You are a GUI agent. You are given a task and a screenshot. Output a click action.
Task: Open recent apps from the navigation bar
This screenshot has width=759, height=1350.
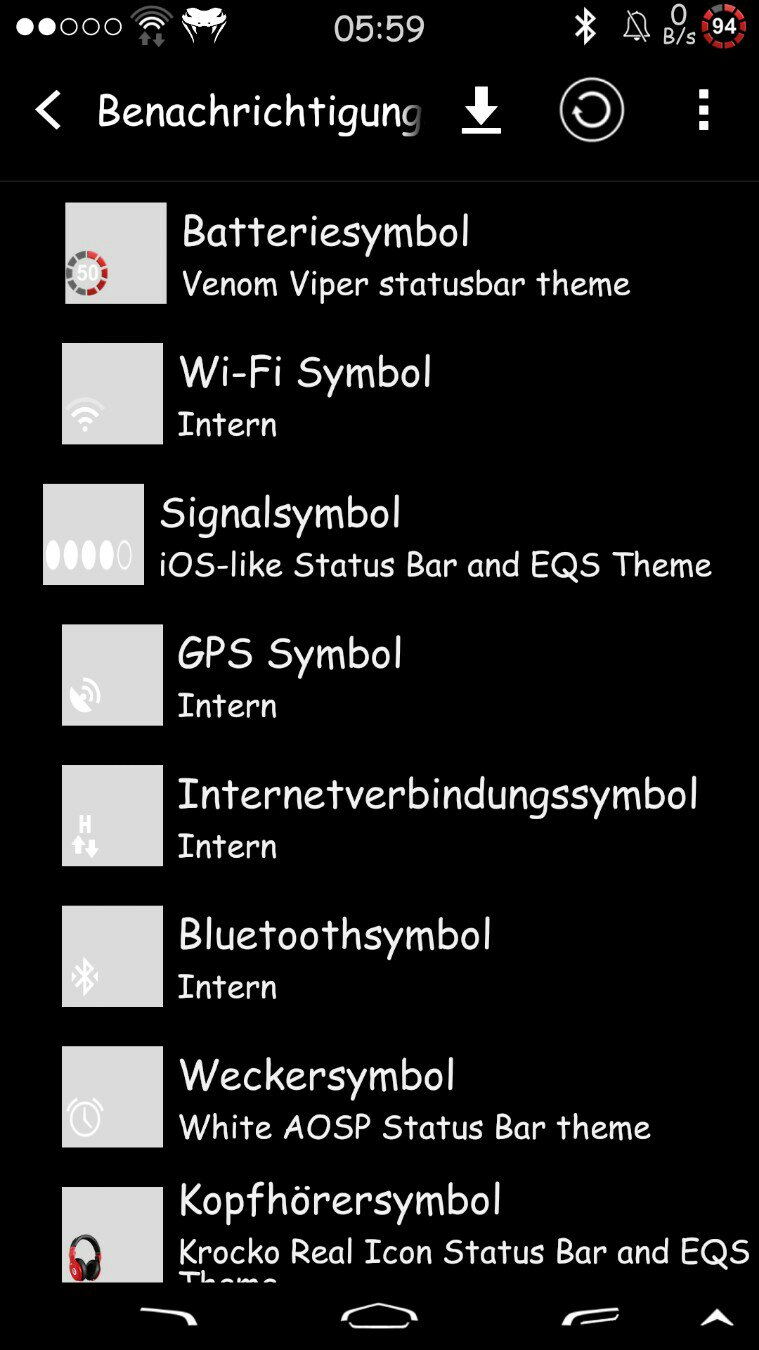[590, 1316]
